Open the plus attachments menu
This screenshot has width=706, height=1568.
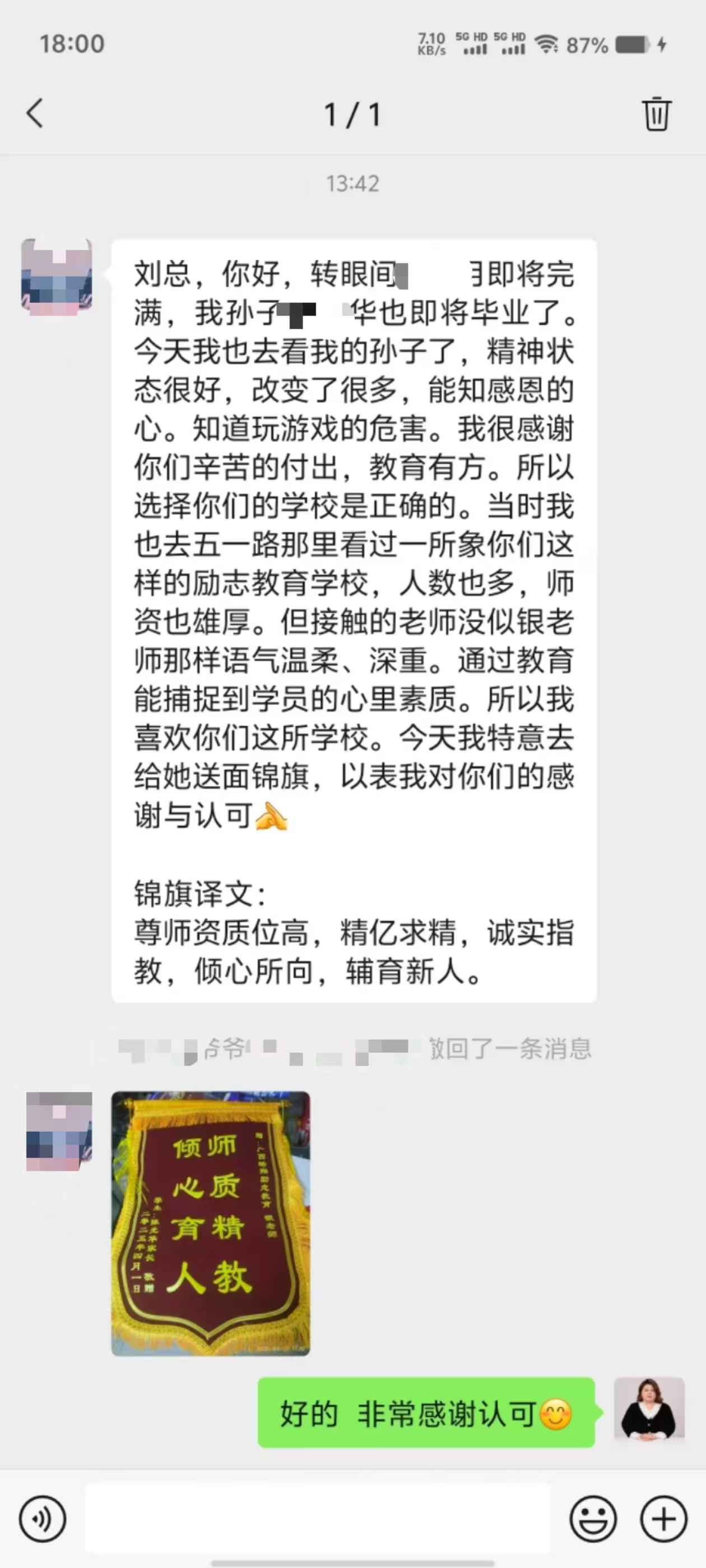click(x=663, y=1519)
